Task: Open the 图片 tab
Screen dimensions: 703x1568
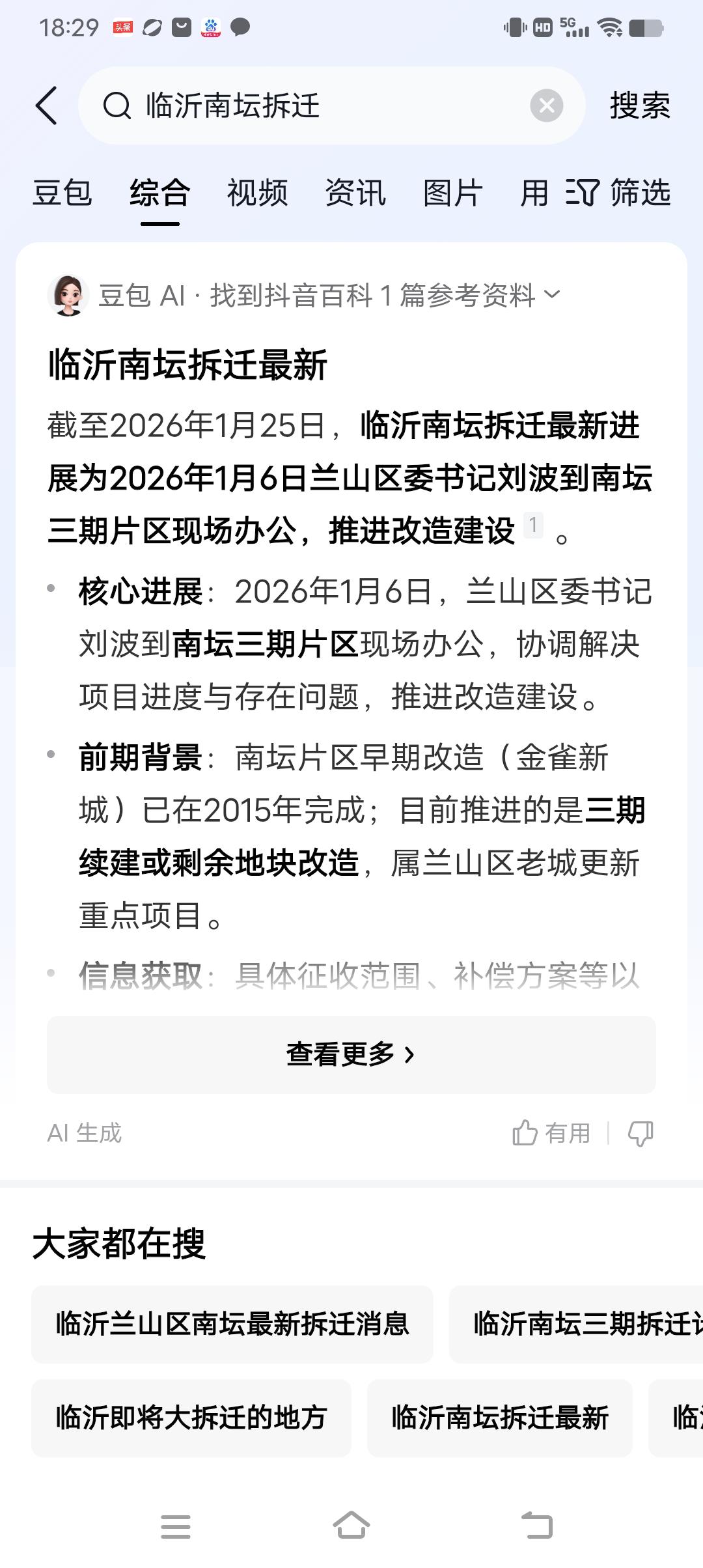Action: (x=452, y=193)
